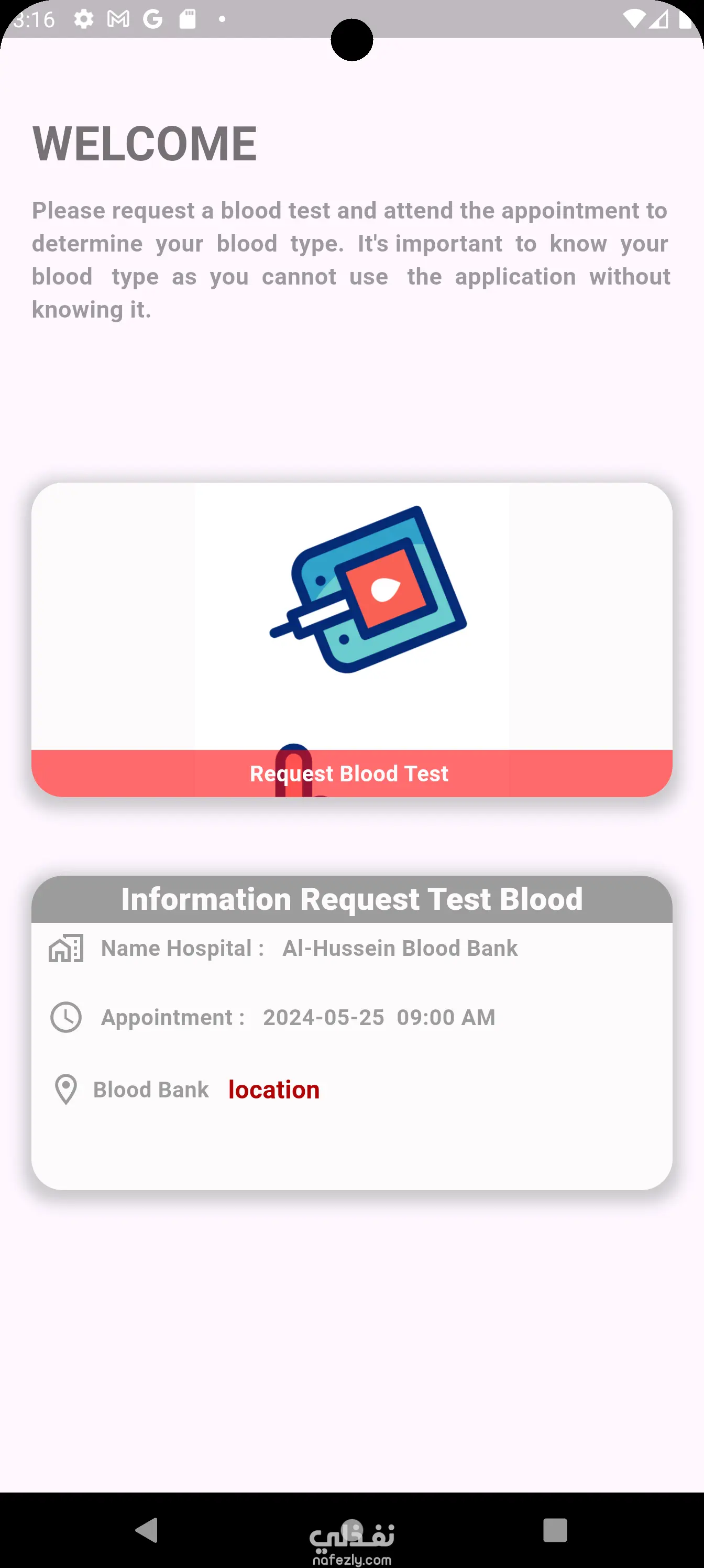Open recent apps with the square button
Image resolution: width=704 pixels, height=1568 pixels.
pos(554,1529)
